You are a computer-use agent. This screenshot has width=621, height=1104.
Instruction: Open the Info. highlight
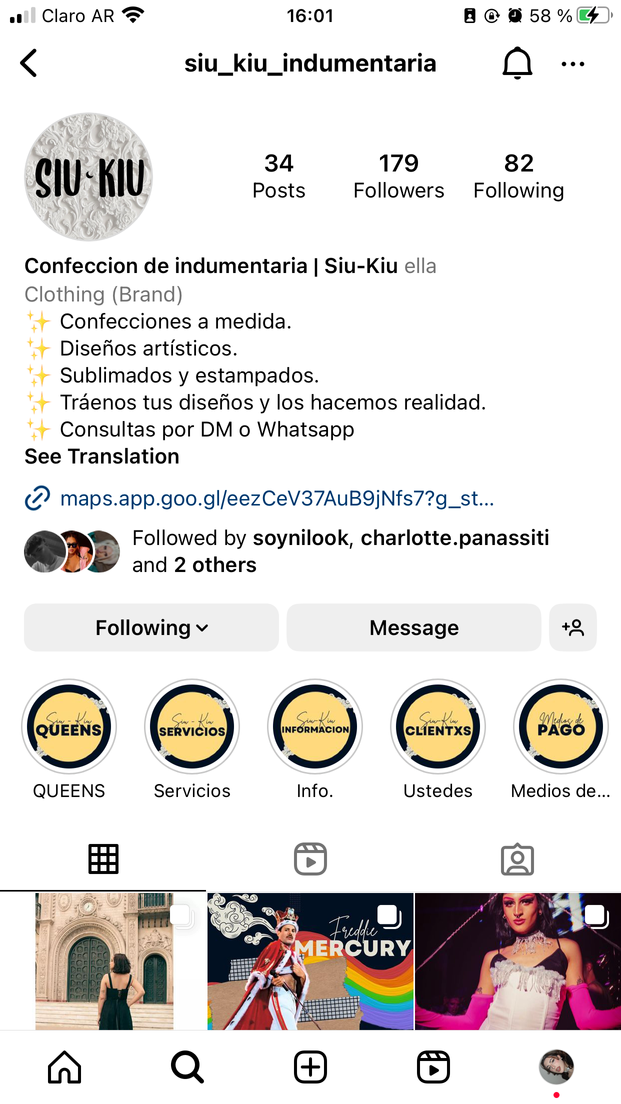pos(315,727)
